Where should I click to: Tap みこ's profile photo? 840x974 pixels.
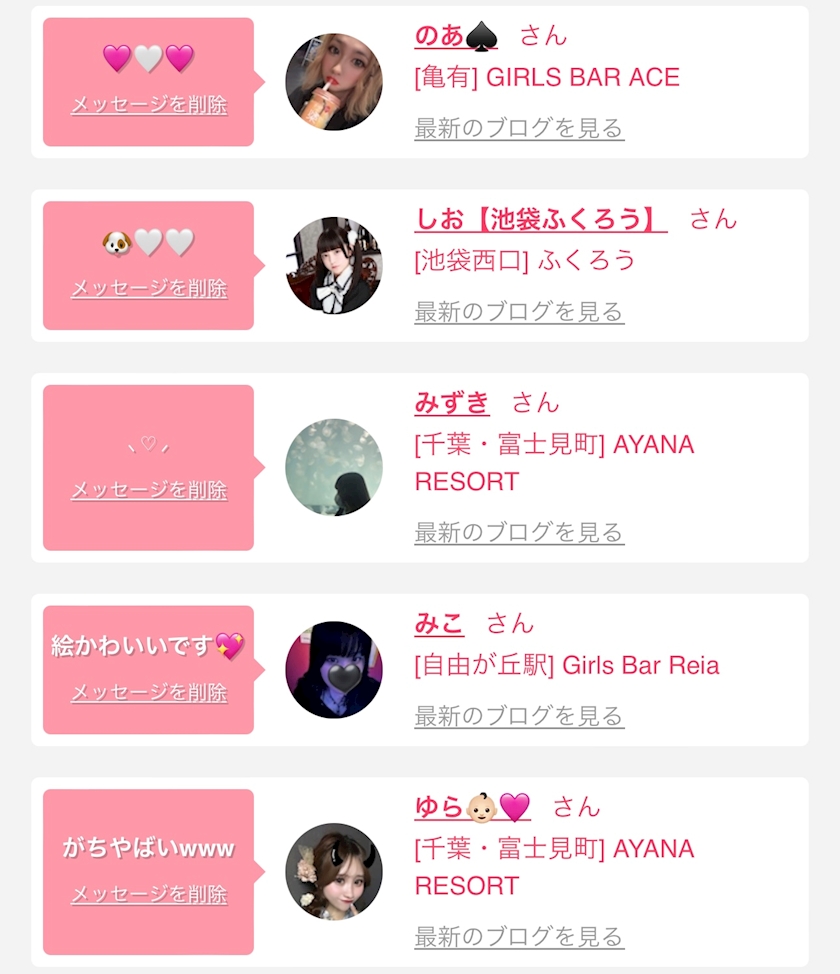pyautogui.click(x=334, y=669)
